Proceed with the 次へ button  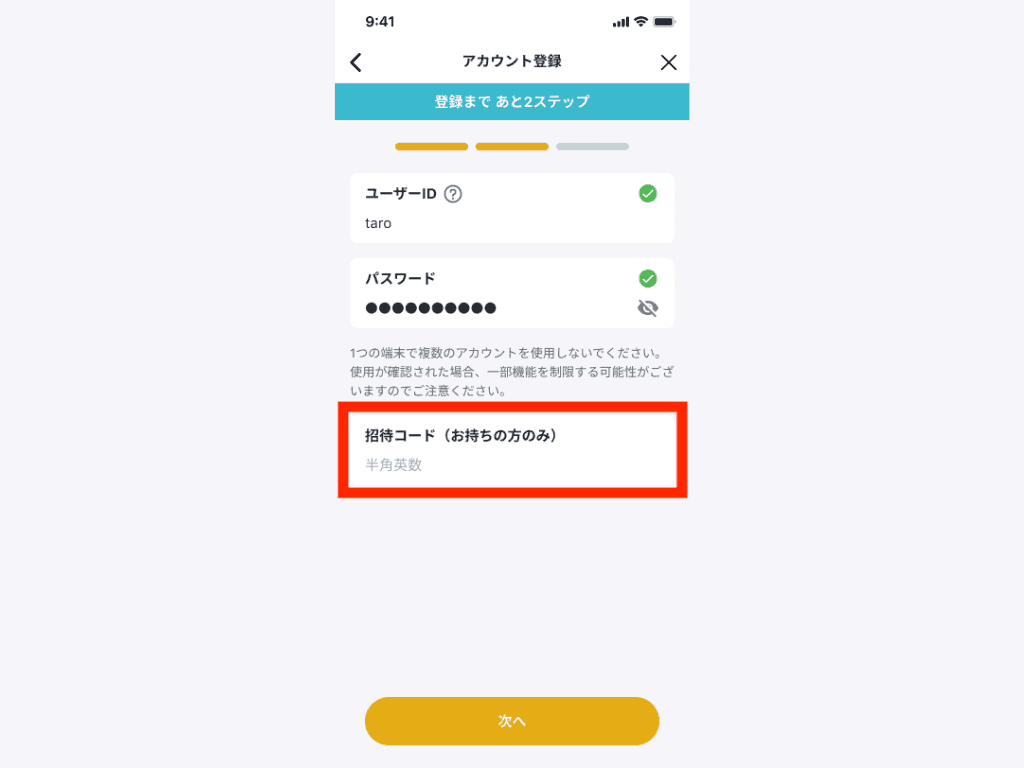(512, 721)
